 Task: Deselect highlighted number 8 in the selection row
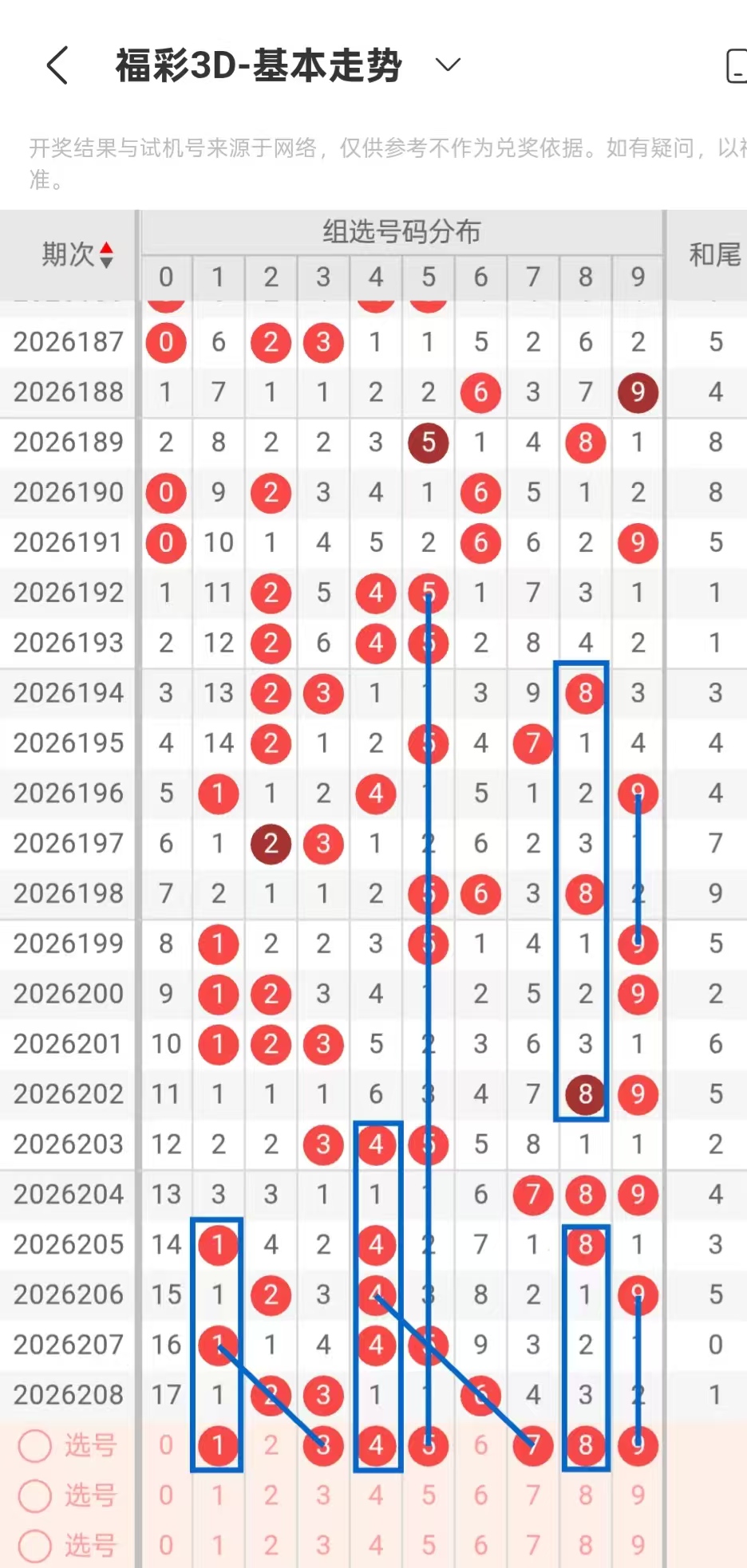[586, 1446]
